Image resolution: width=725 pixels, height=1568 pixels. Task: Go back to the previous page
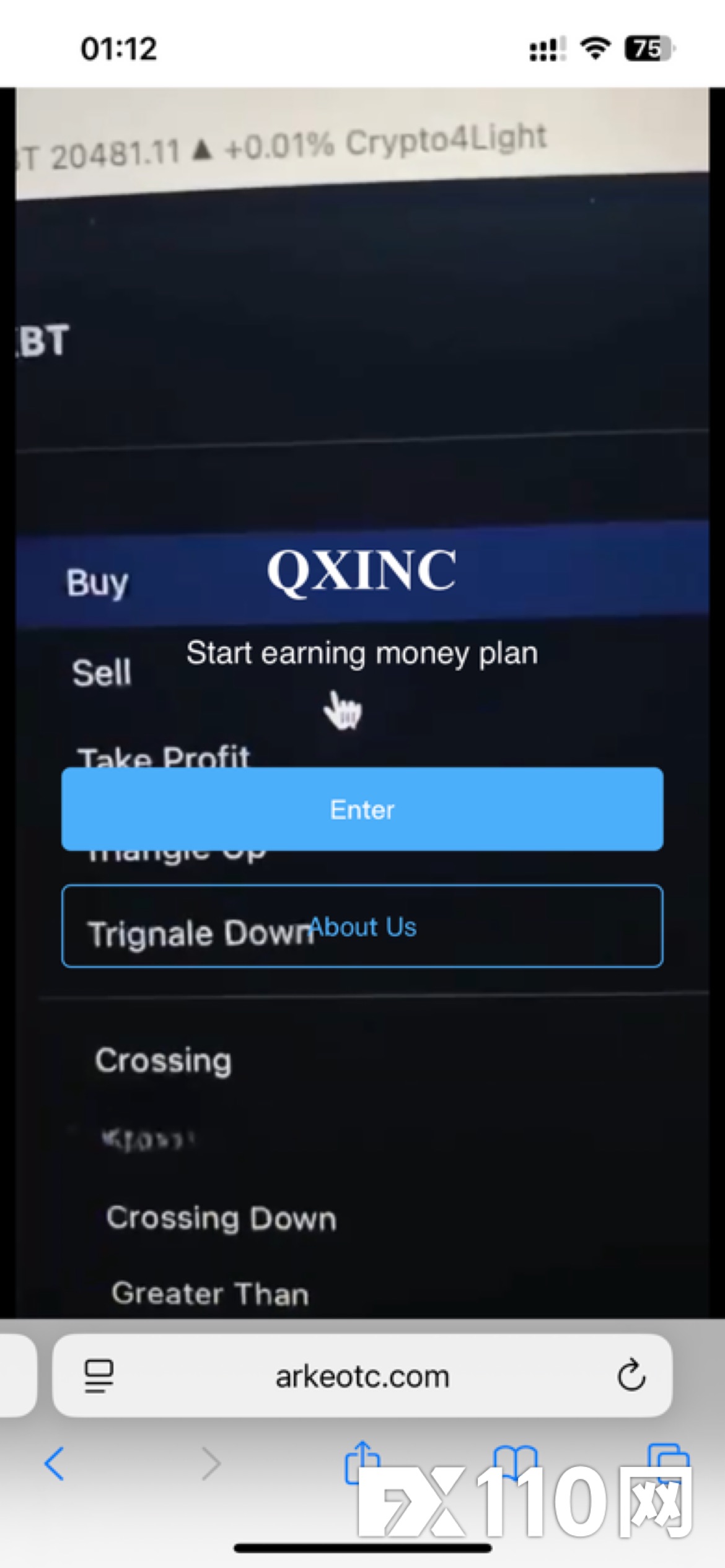[x=55, y=1464]
